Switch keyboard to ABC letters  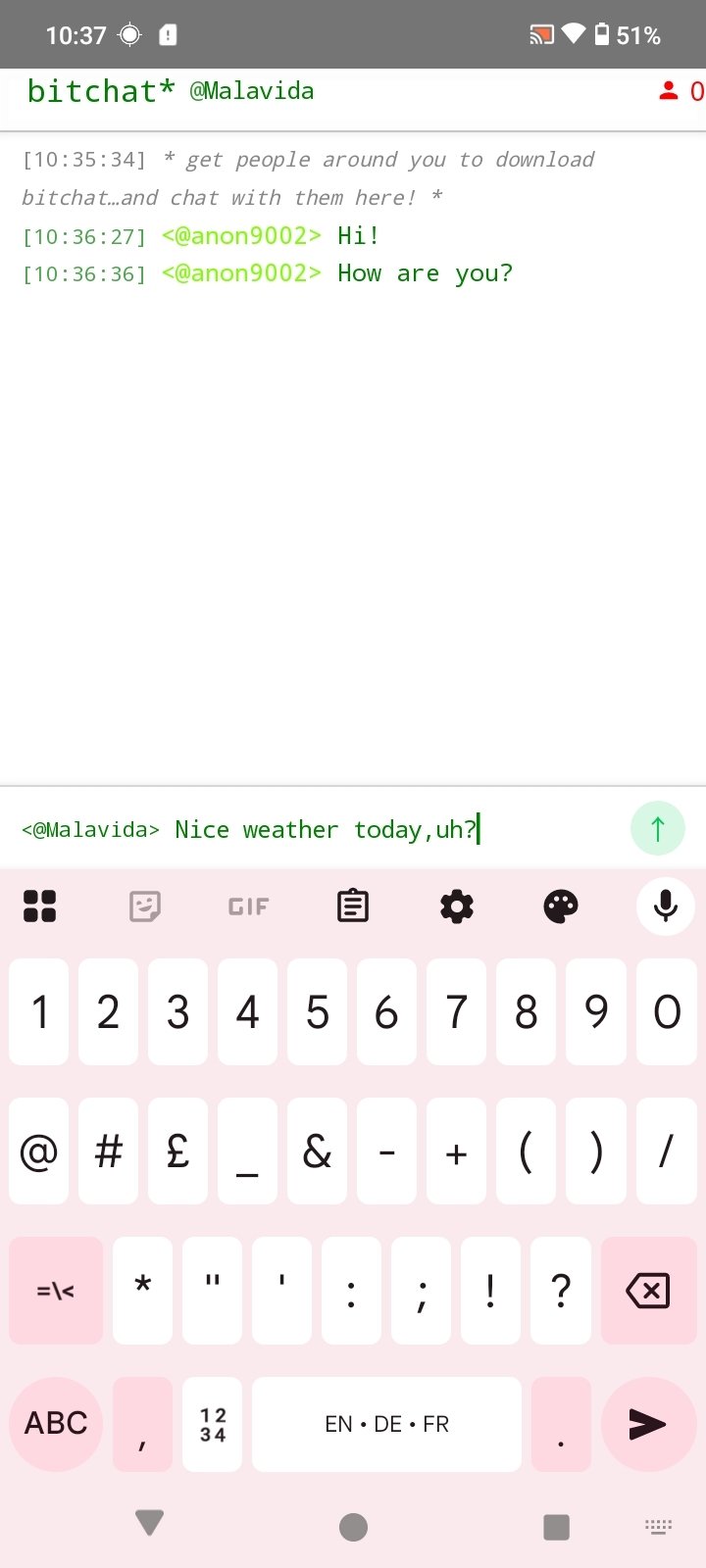pyautogui.click(x=56, y=1424)
